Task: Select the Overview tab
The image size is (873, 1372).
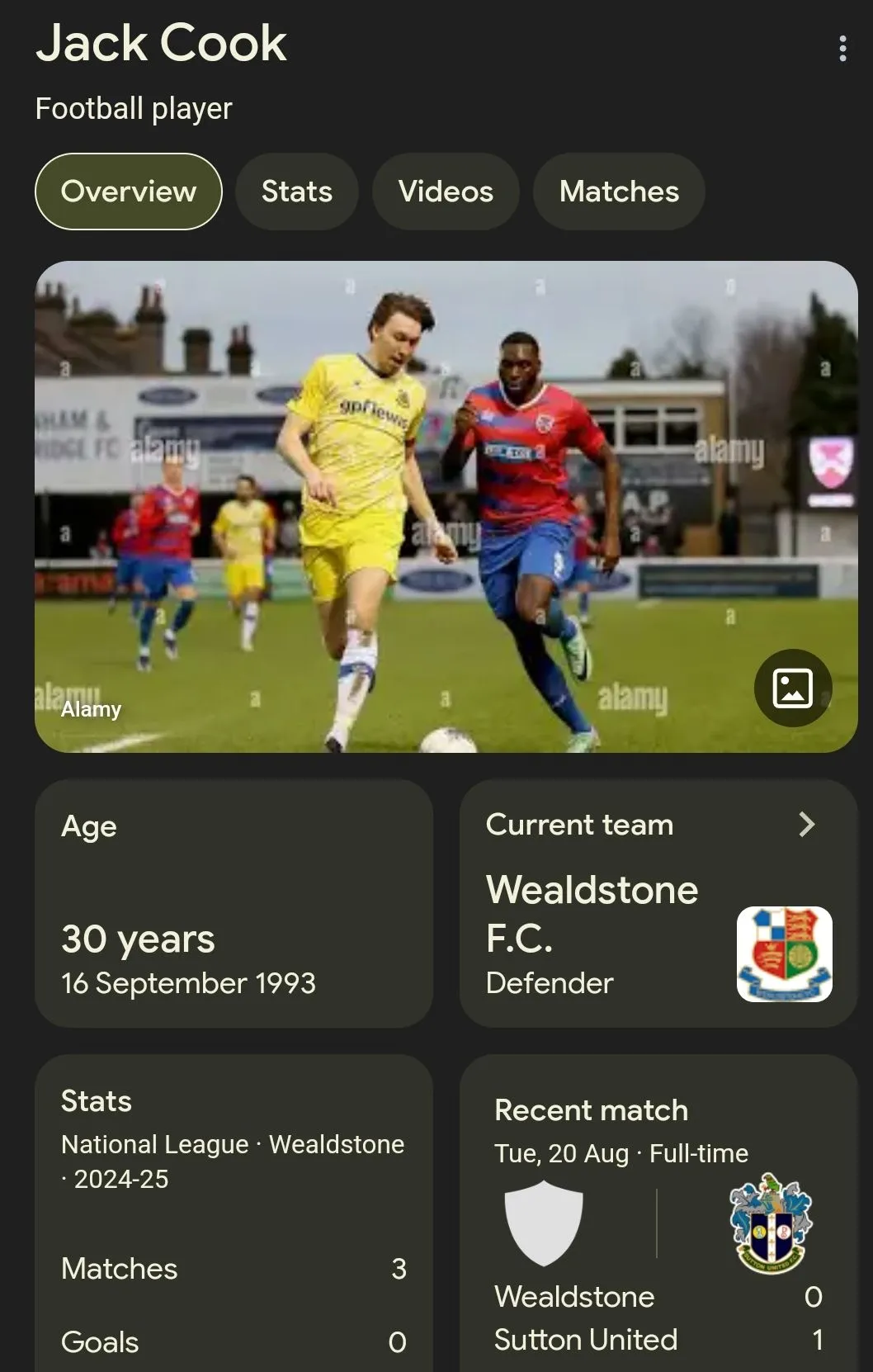Action: [x=129, y=192]
